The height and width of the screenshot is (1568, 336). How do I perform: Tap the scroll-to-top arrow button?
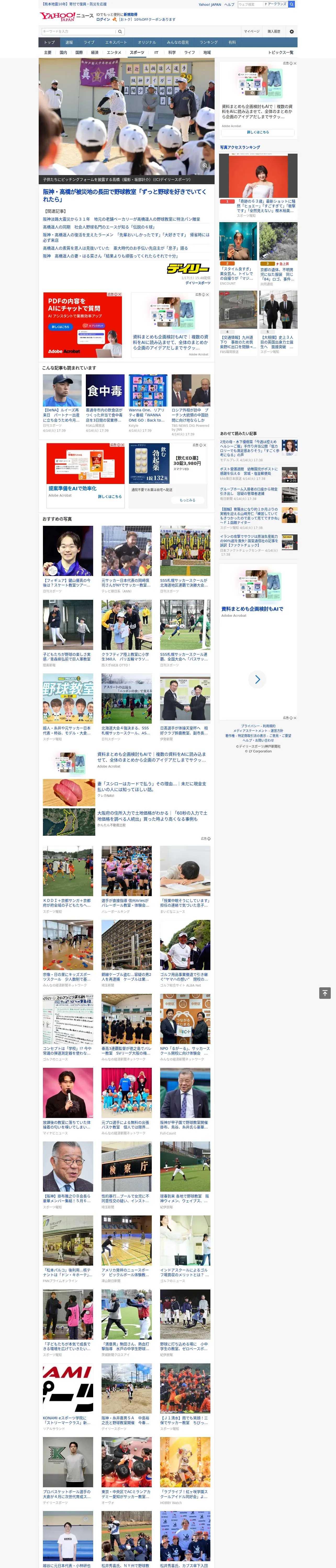pos(325,993)
